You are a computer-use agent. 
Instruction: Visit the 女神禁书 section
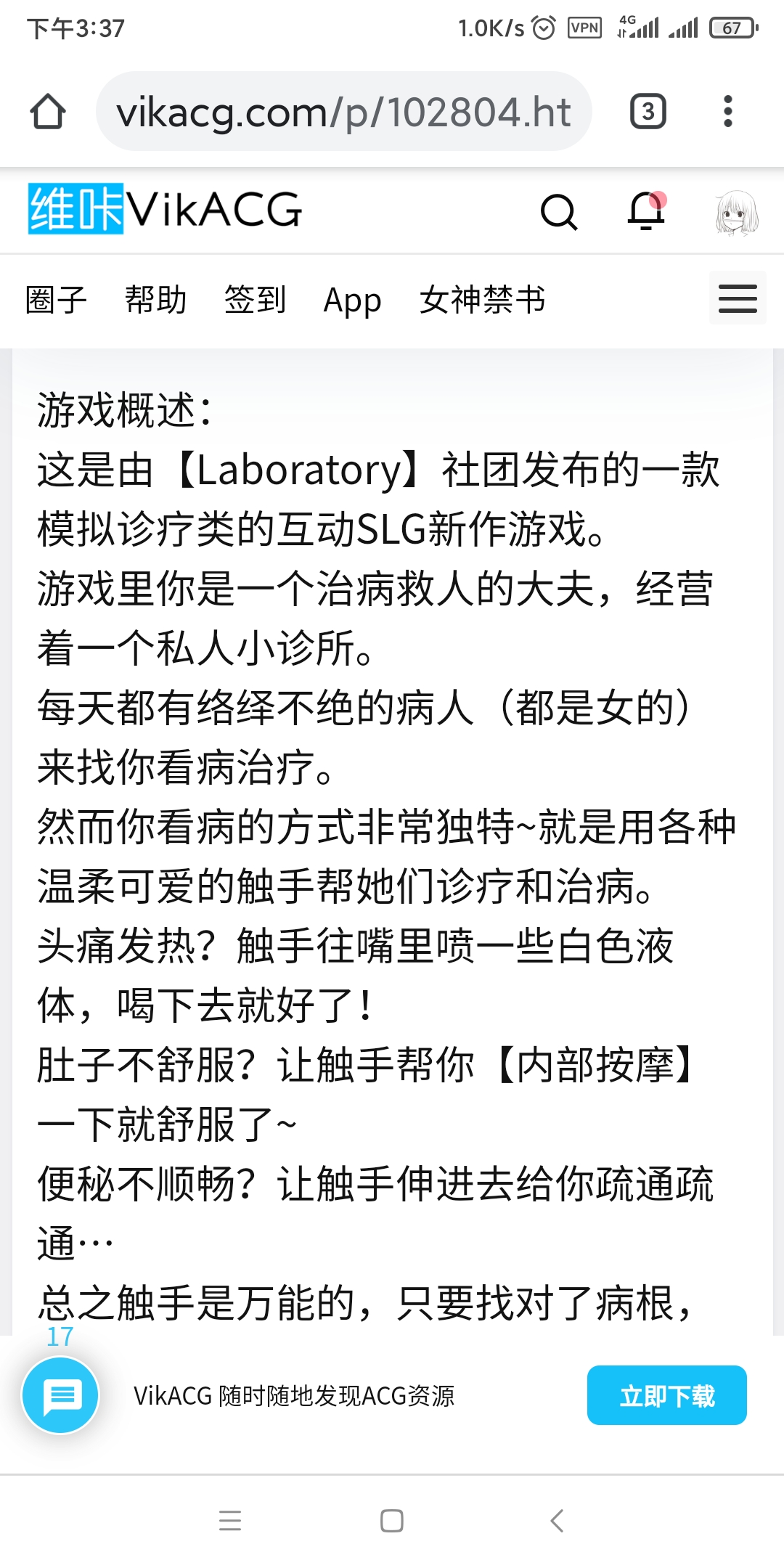point(482,300)
